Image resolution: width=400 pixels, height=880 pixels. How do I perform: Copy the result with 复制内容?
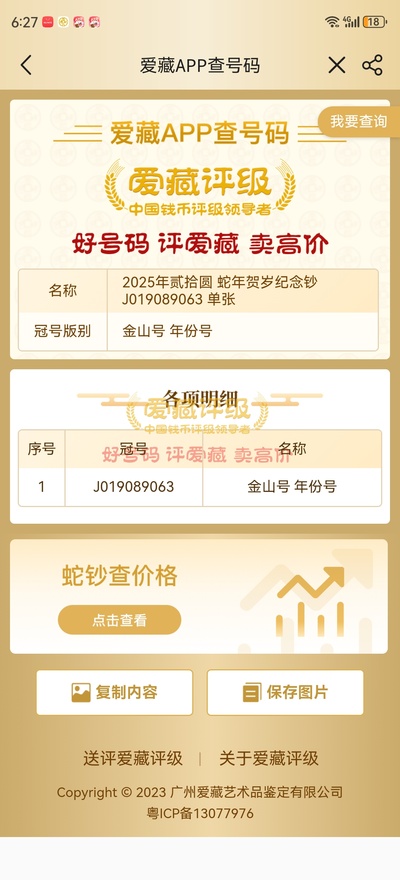click(x=114, y=692)
